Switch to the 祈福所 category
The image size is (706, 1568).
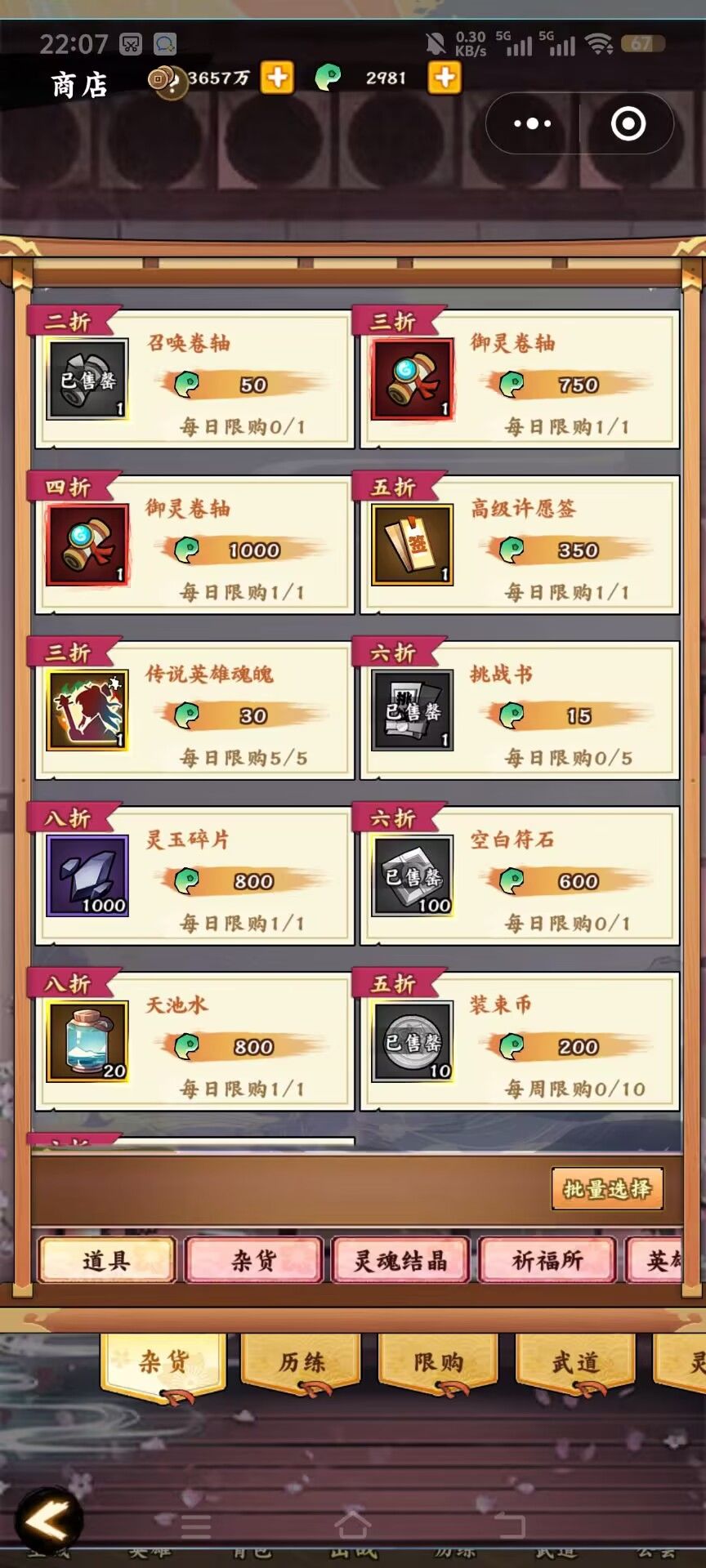[546, 1259]
